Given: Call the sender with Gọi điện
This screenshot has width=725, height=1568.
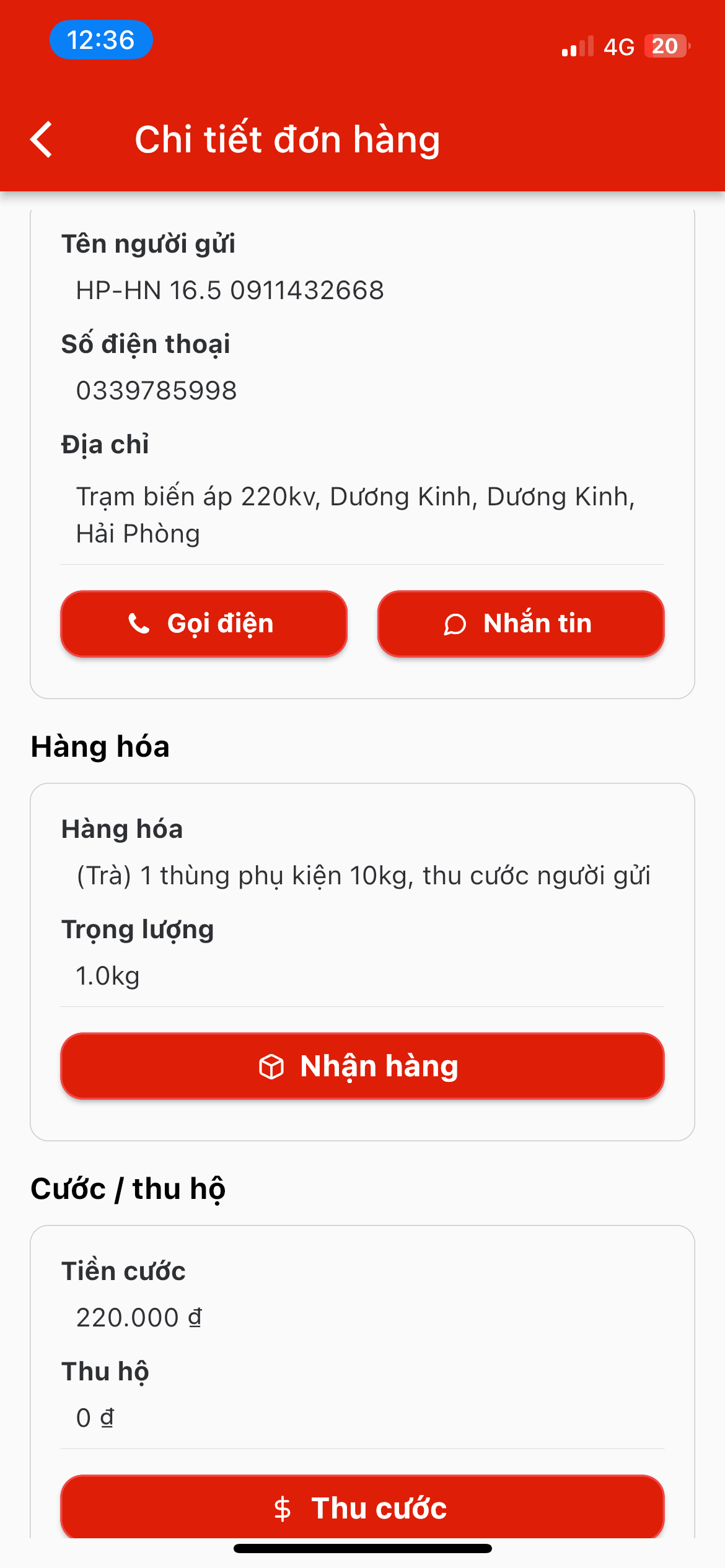Looking at the screenshot, I should click(204, 624).
